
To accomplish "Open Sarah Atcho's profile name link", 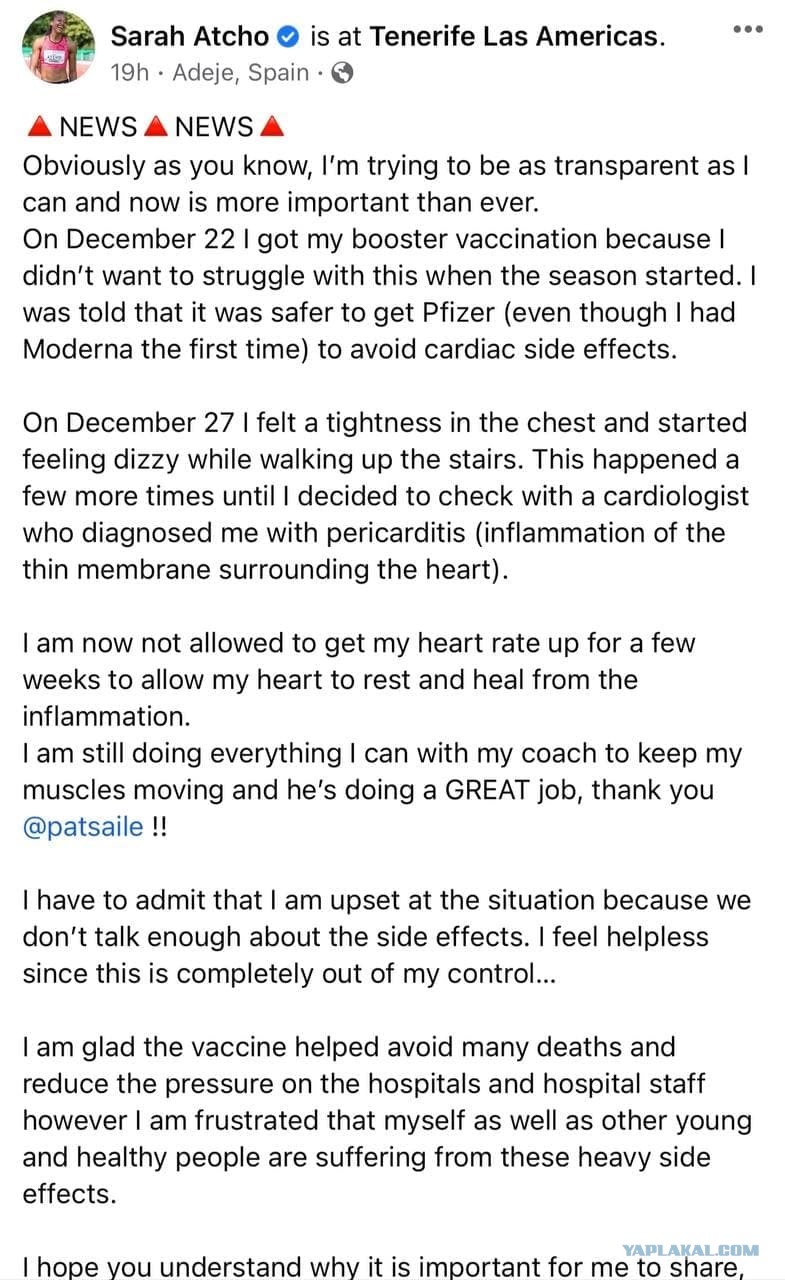I will tap(189, 37).
